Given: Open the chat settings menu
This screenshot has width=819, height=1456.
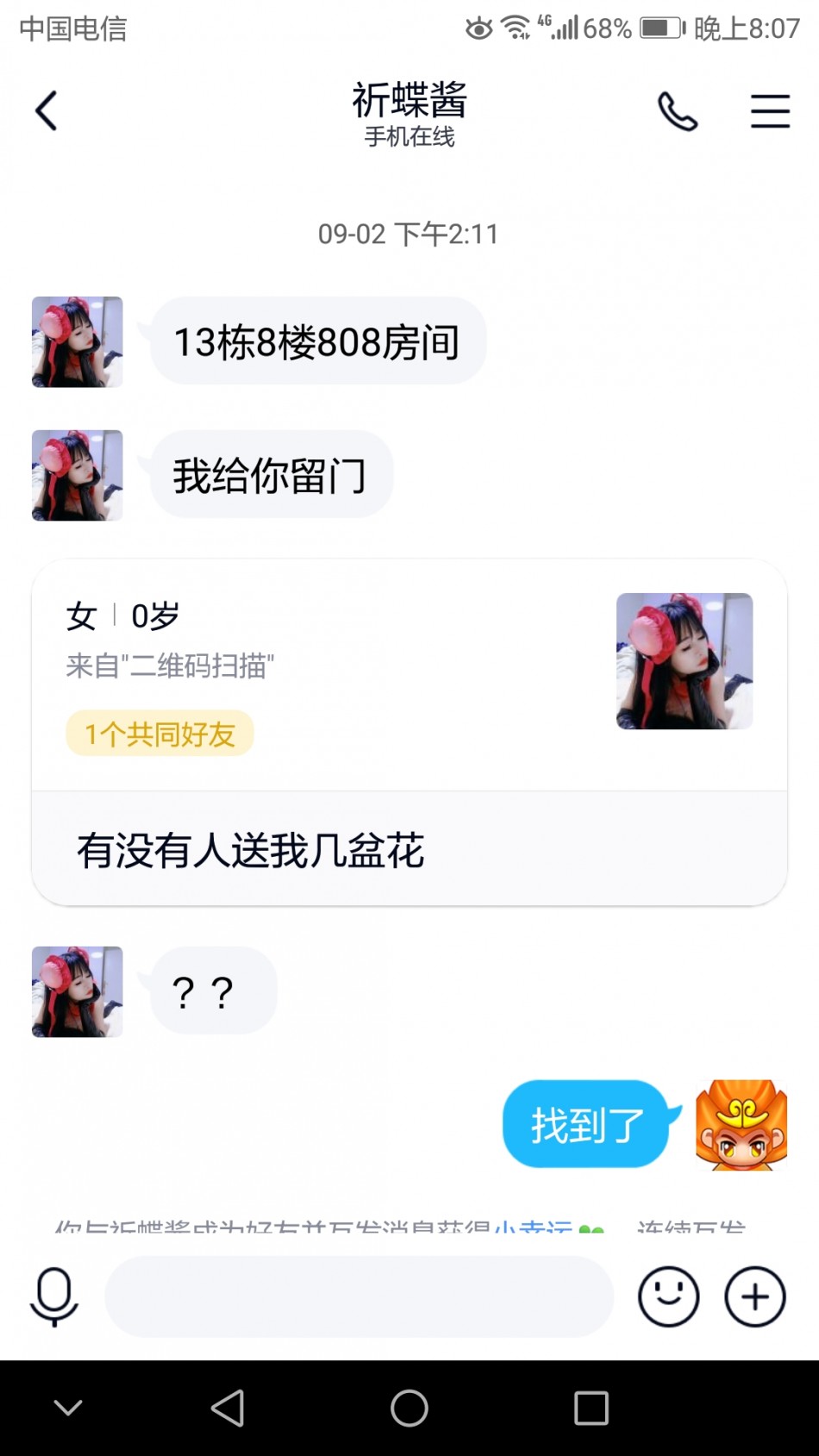Looking at the screenshot, I should pyautogui.click(x=769, y=111).
